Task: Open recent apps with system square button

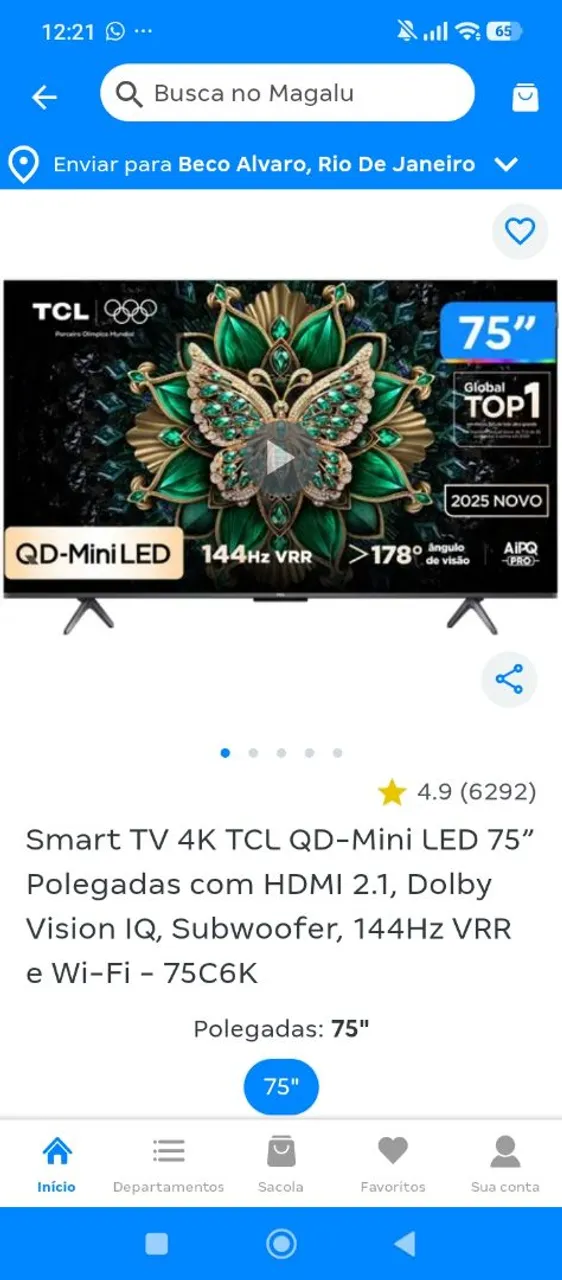Action: pos(157,1243)
